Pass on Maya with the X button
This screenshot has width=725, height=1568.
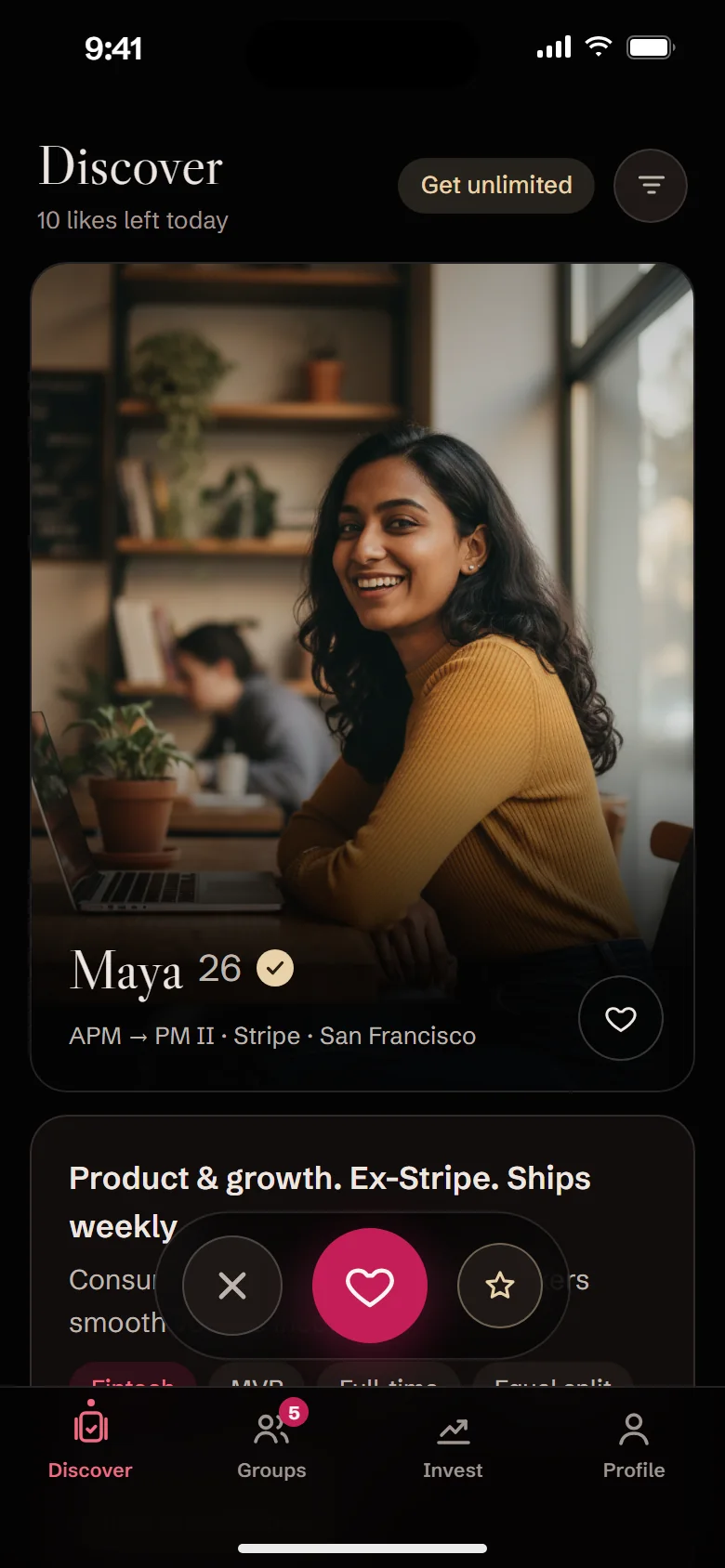click(232, 1286)
